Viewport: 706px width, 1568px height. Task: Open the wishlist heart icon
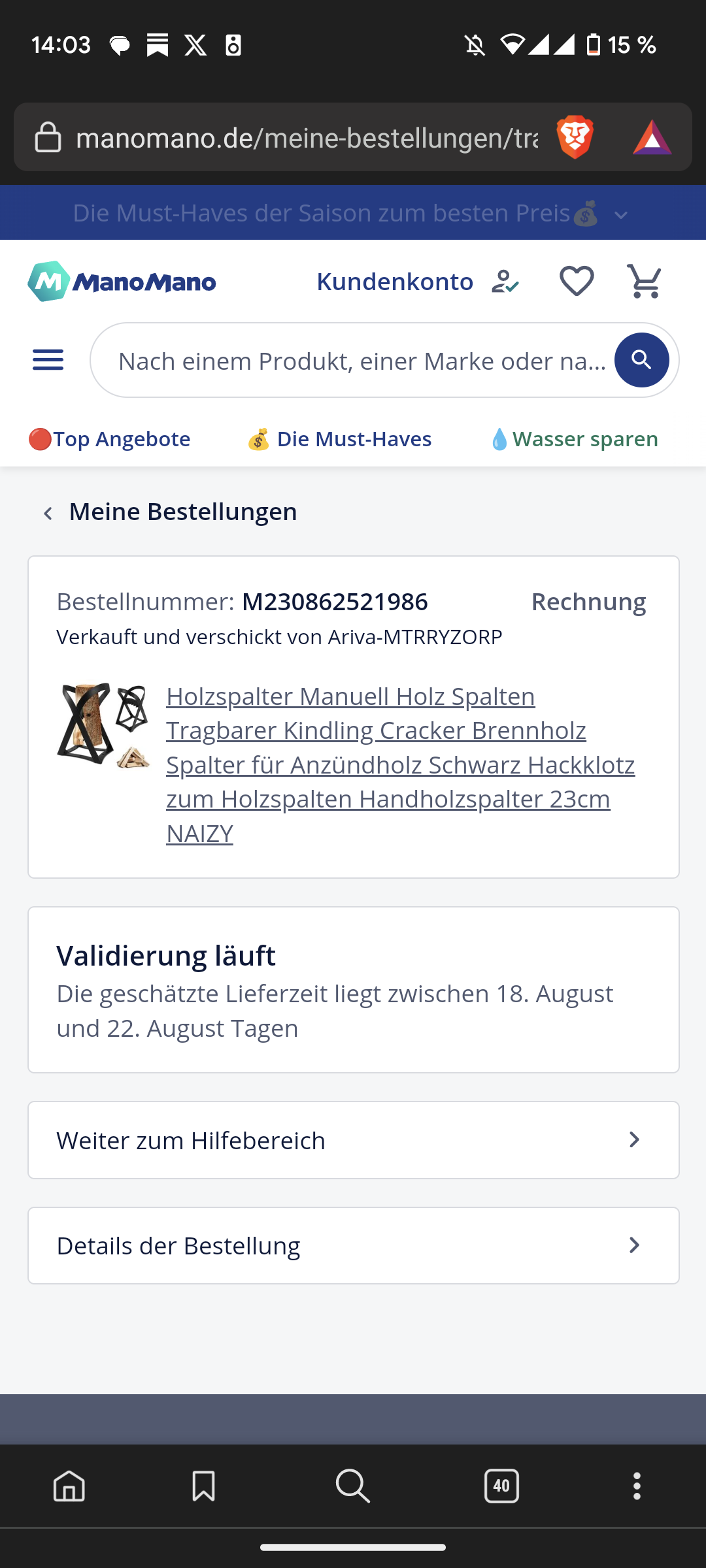tap(577, 282)
